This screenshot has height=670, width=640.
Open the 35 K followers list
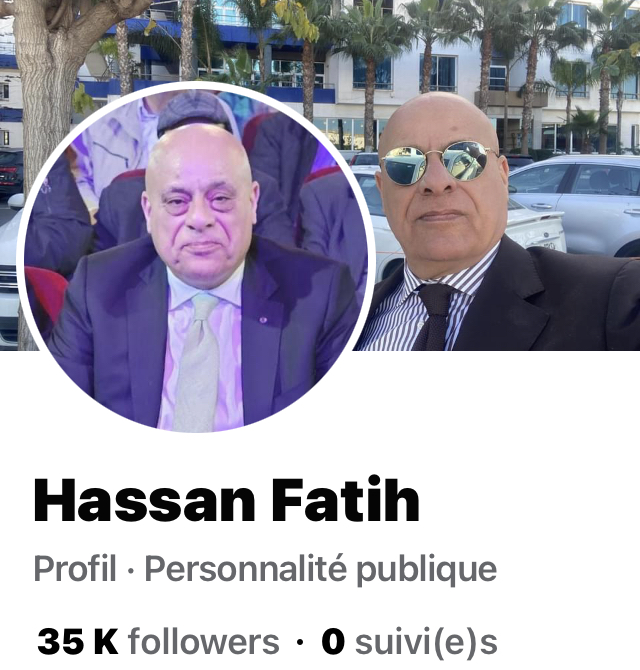158,641
